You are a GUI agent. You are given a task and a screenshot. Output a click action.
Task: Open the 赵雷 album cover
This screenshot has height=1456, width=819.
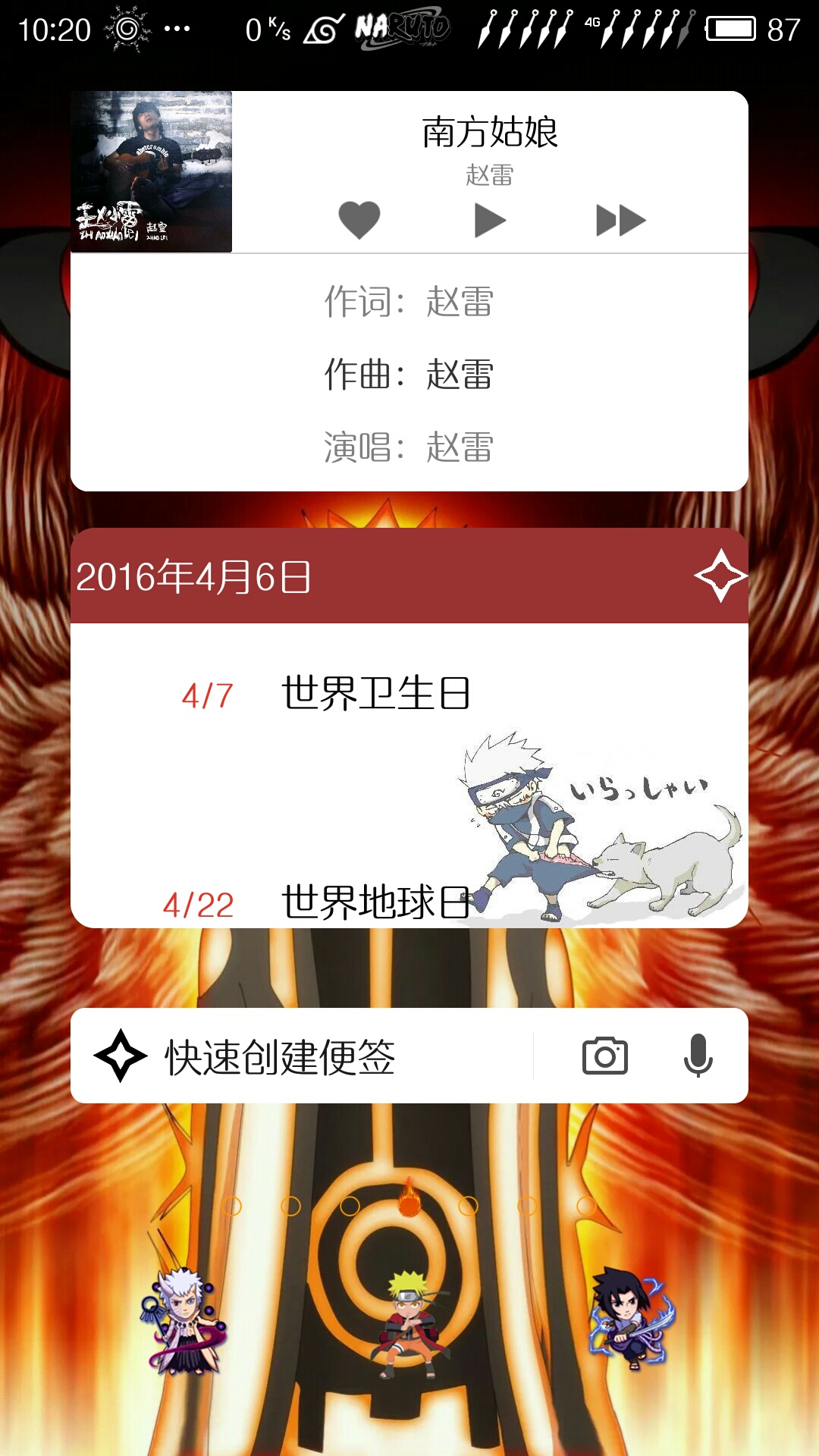[152, 171]
